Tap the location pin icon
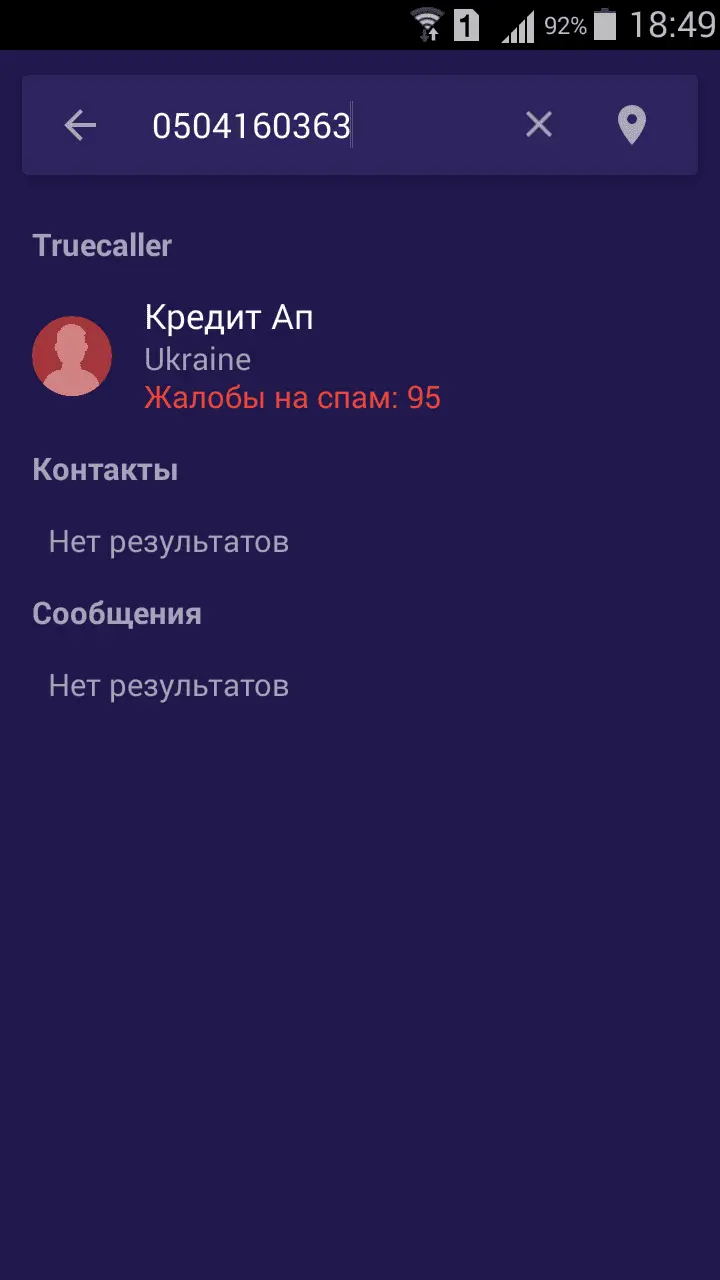 tap(631, 125)
